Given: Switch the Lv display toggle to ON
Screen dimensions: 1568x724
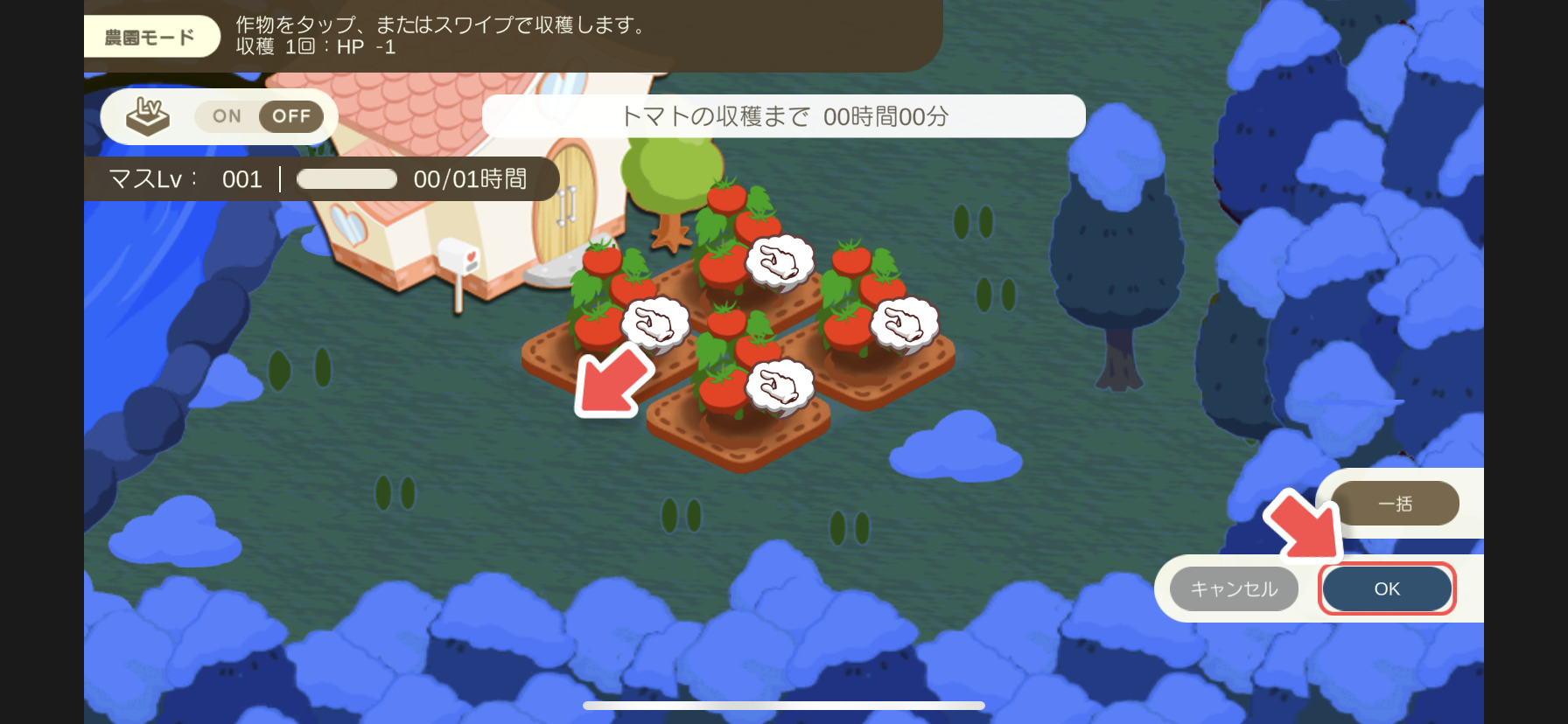Looking at the screenshot, I should [x=227, y=116].
